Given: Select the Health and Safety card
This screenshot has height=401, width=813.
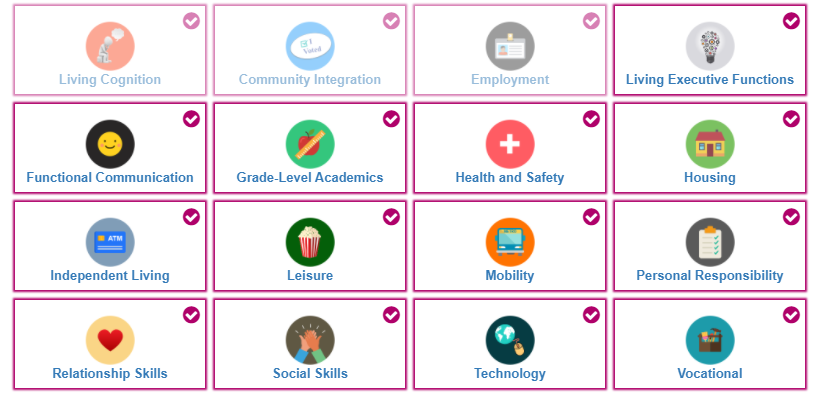Looking at the screenshot, I should [x=510, y=149].
